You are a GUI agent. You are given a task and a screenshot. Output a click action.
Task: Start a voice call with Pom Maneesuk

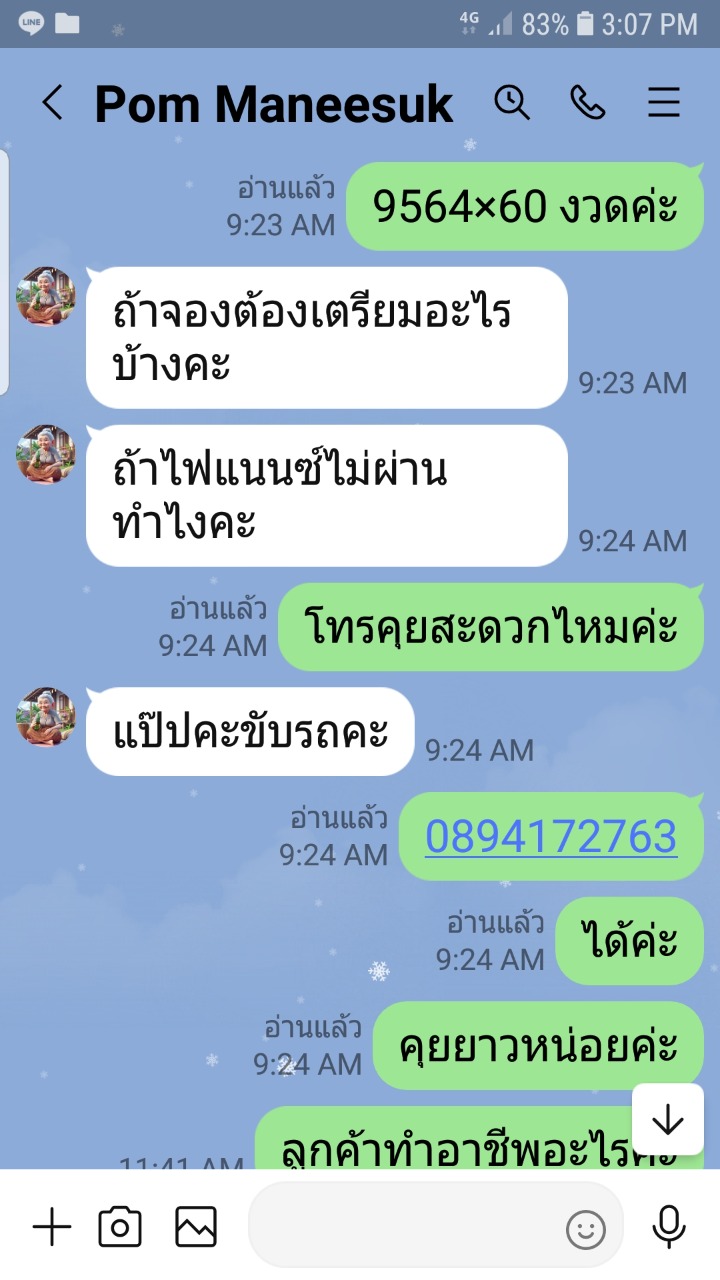point(587,102)
